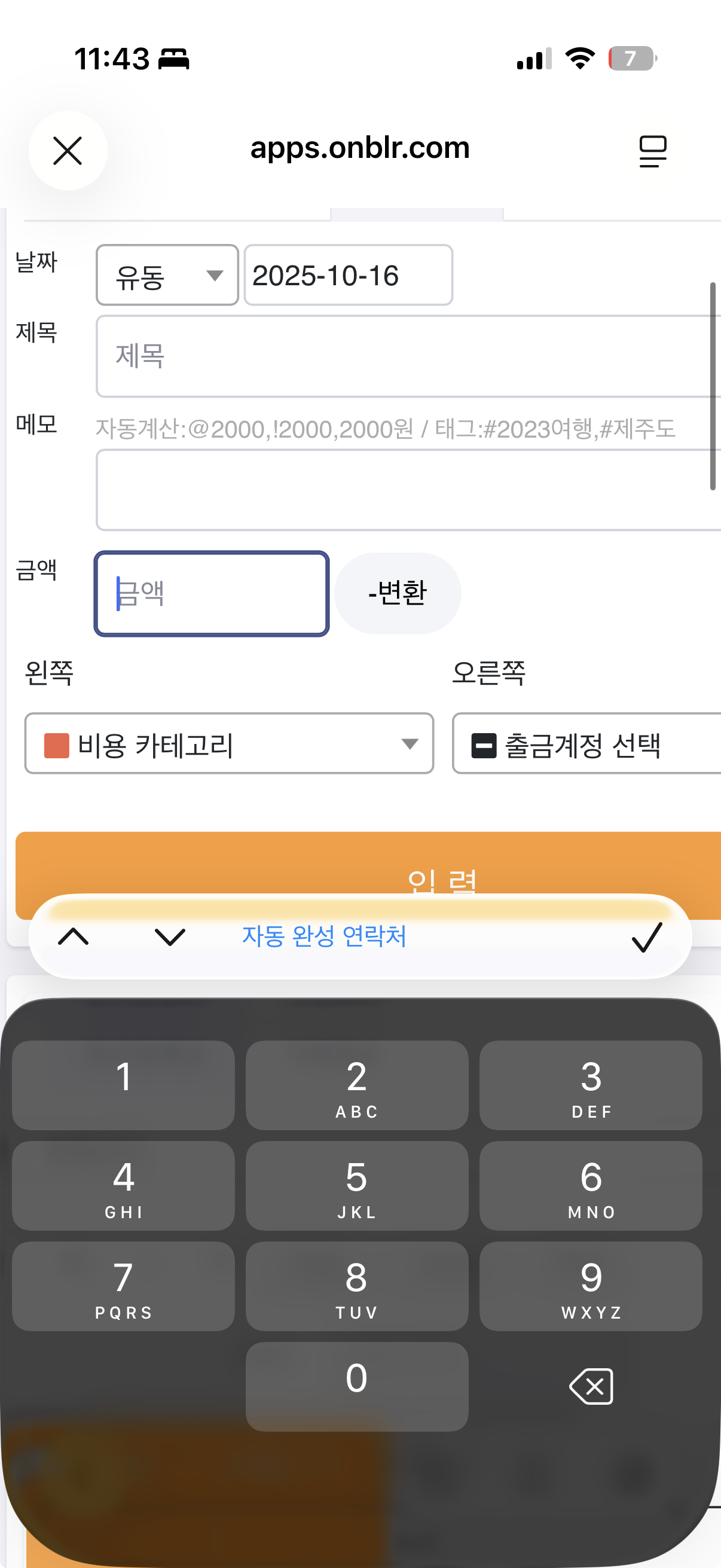This screenshot has width=721, height=1568.
Task: Focus the 제목 title field
Action: 407,356
